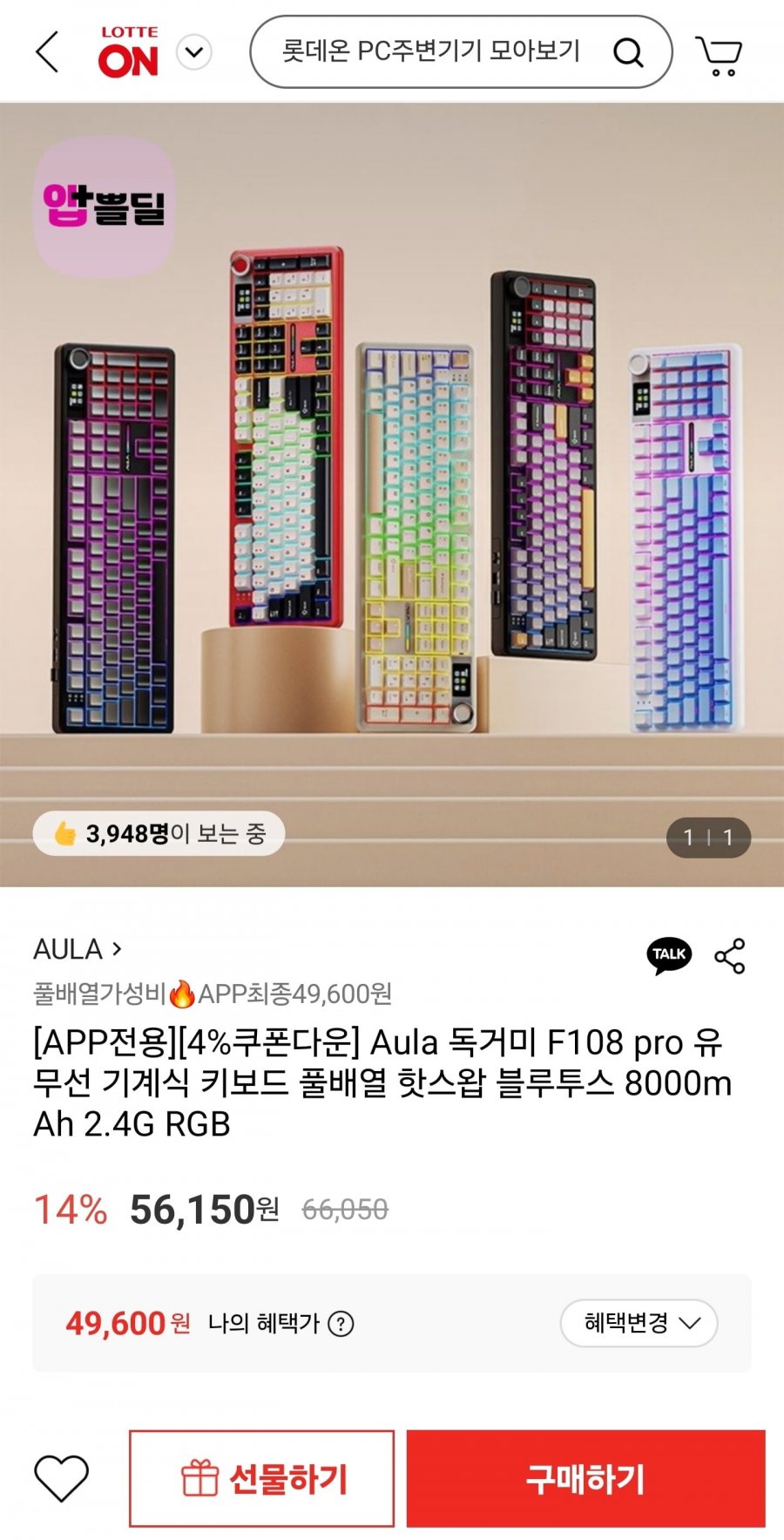This screenshot has width=784, height=1540.
Task: Open the category chevron next to LOTTE ON
Action: [x=195, y=51]
